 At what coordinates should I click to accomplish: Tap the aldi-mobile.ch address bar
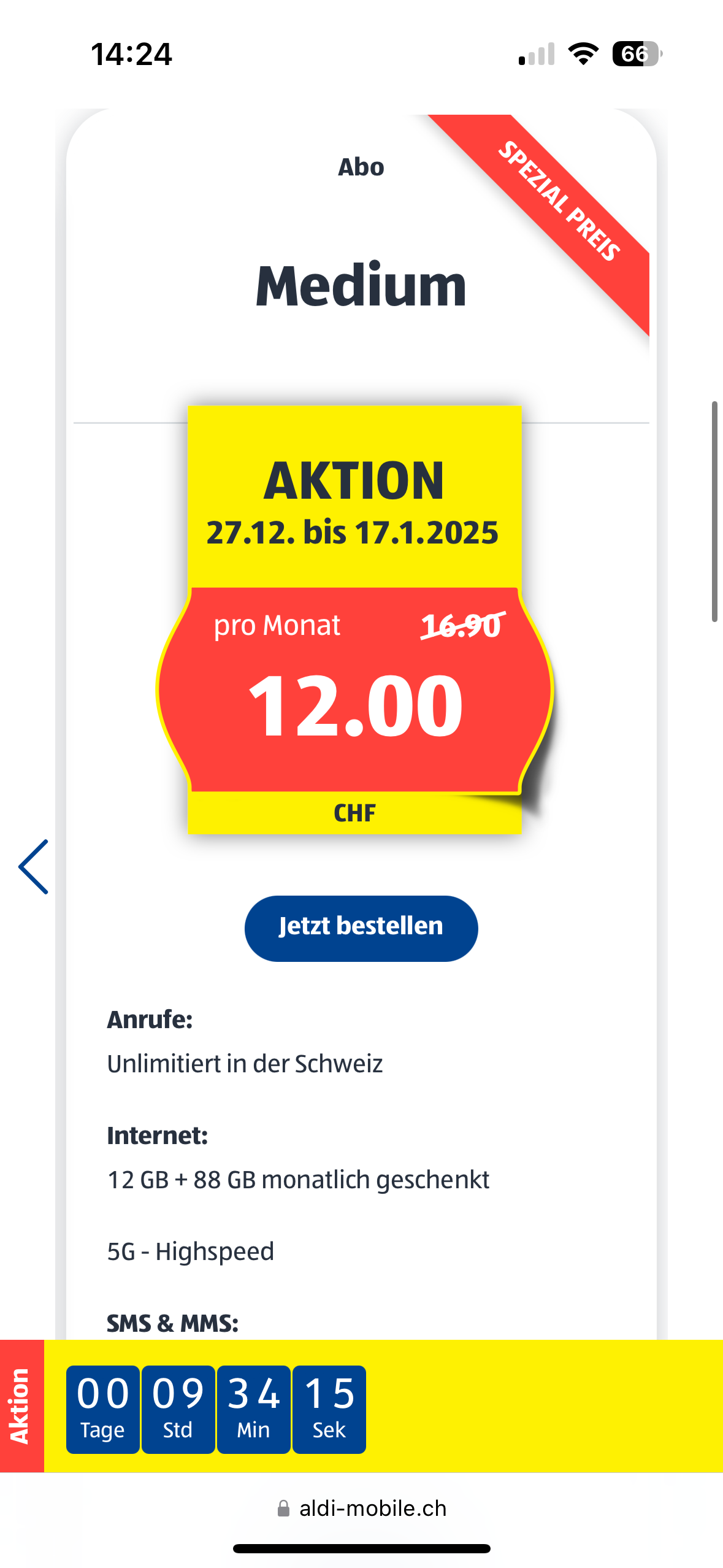(x=362, y=1508)
